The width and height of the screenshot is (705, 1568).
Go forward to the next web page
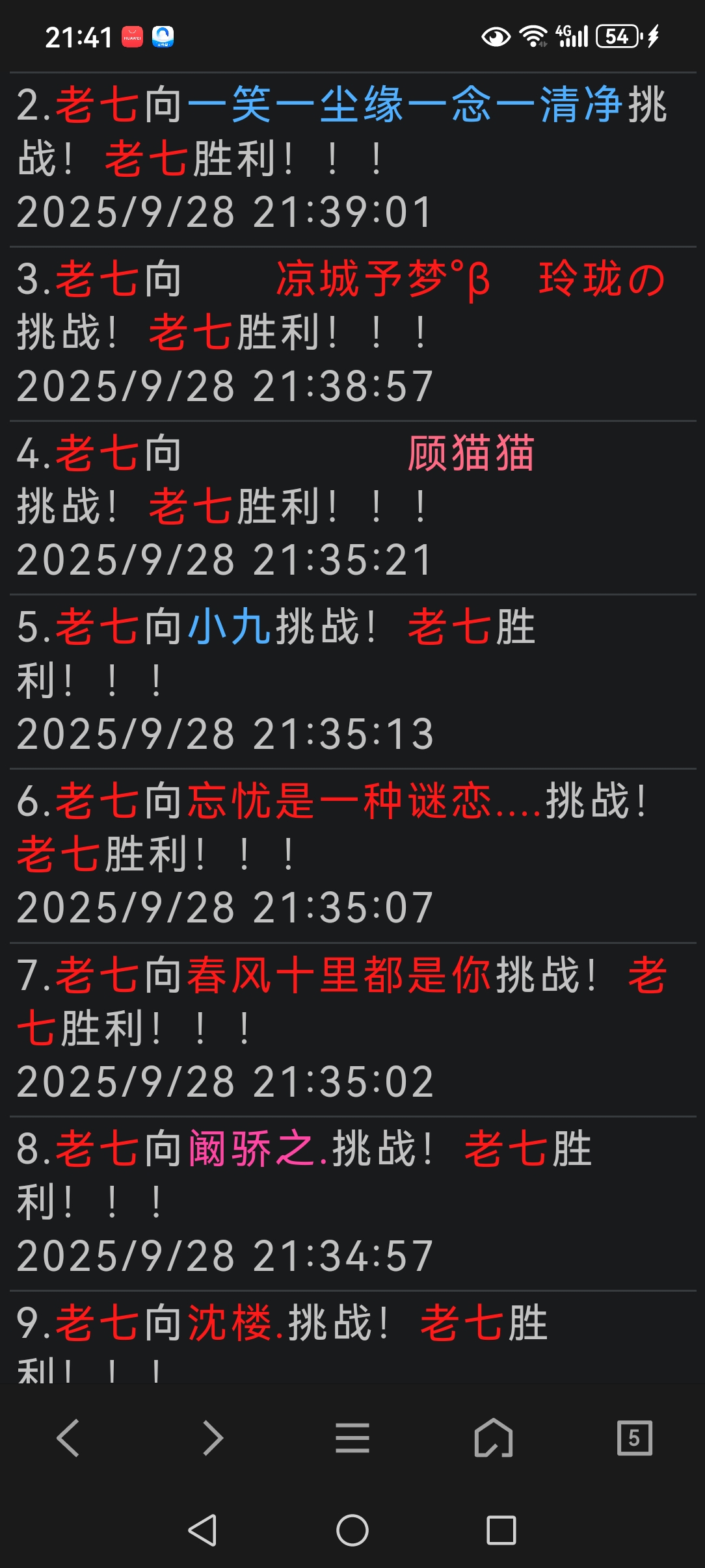(213, 1438)
